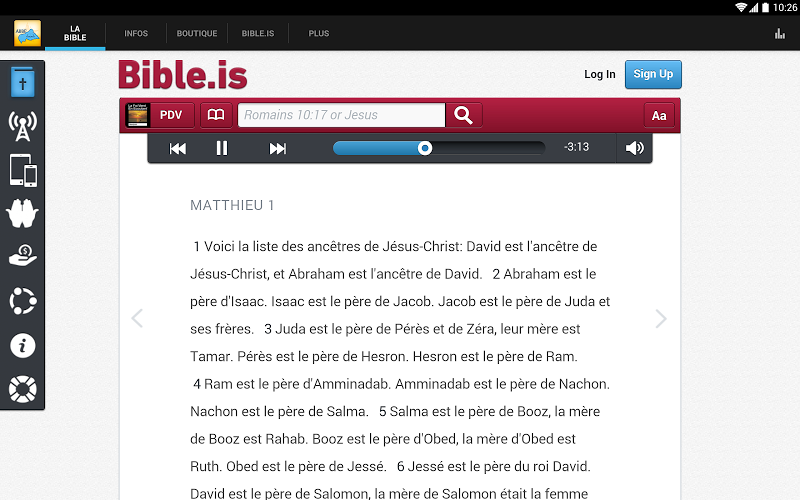
Task: Open the statistics bars icon
Action: tap(780, 33)
